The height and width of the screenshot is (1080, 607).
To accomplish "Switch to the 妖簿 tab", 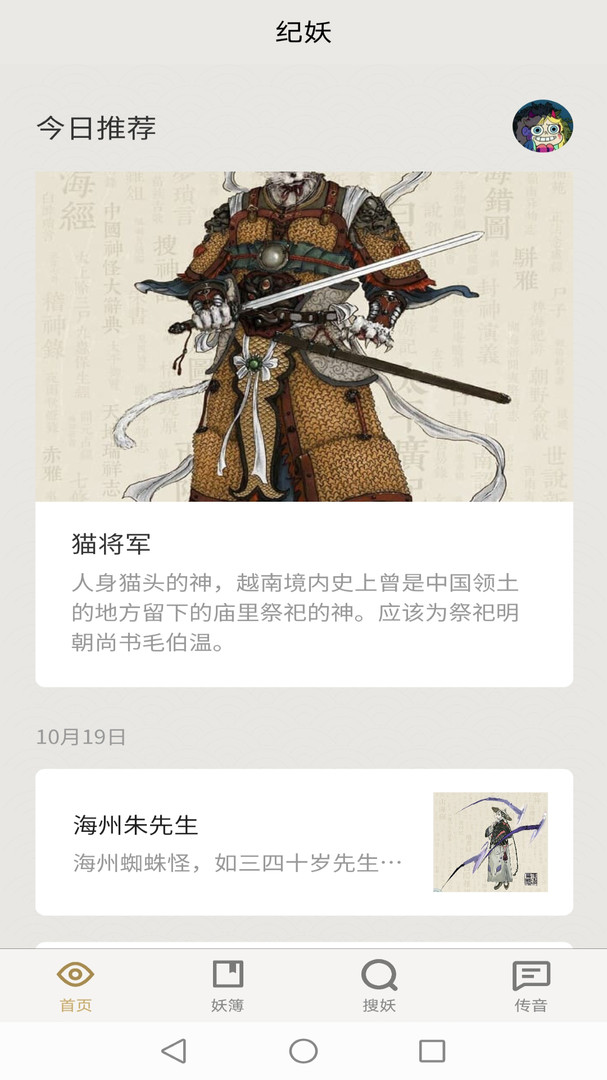I will [x=228, y=986].
